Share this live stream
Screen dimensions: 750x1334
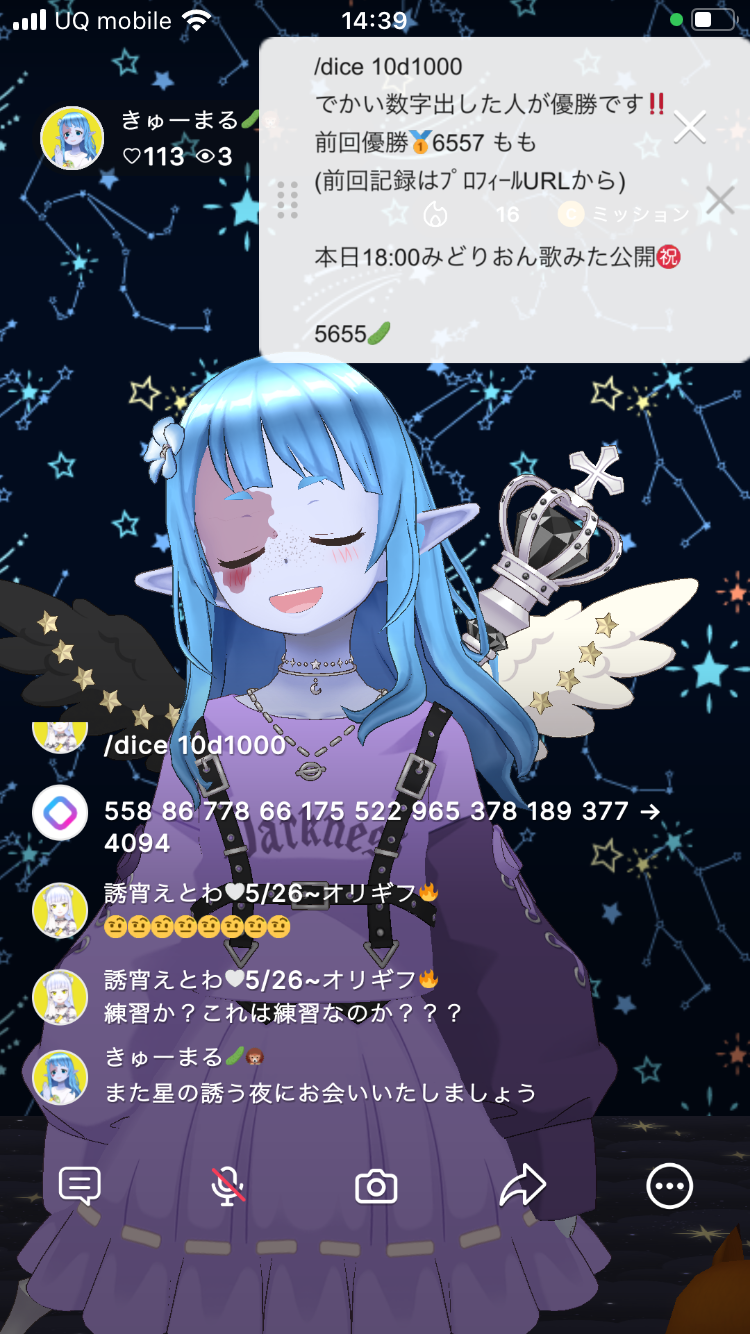click(522, 1186)
